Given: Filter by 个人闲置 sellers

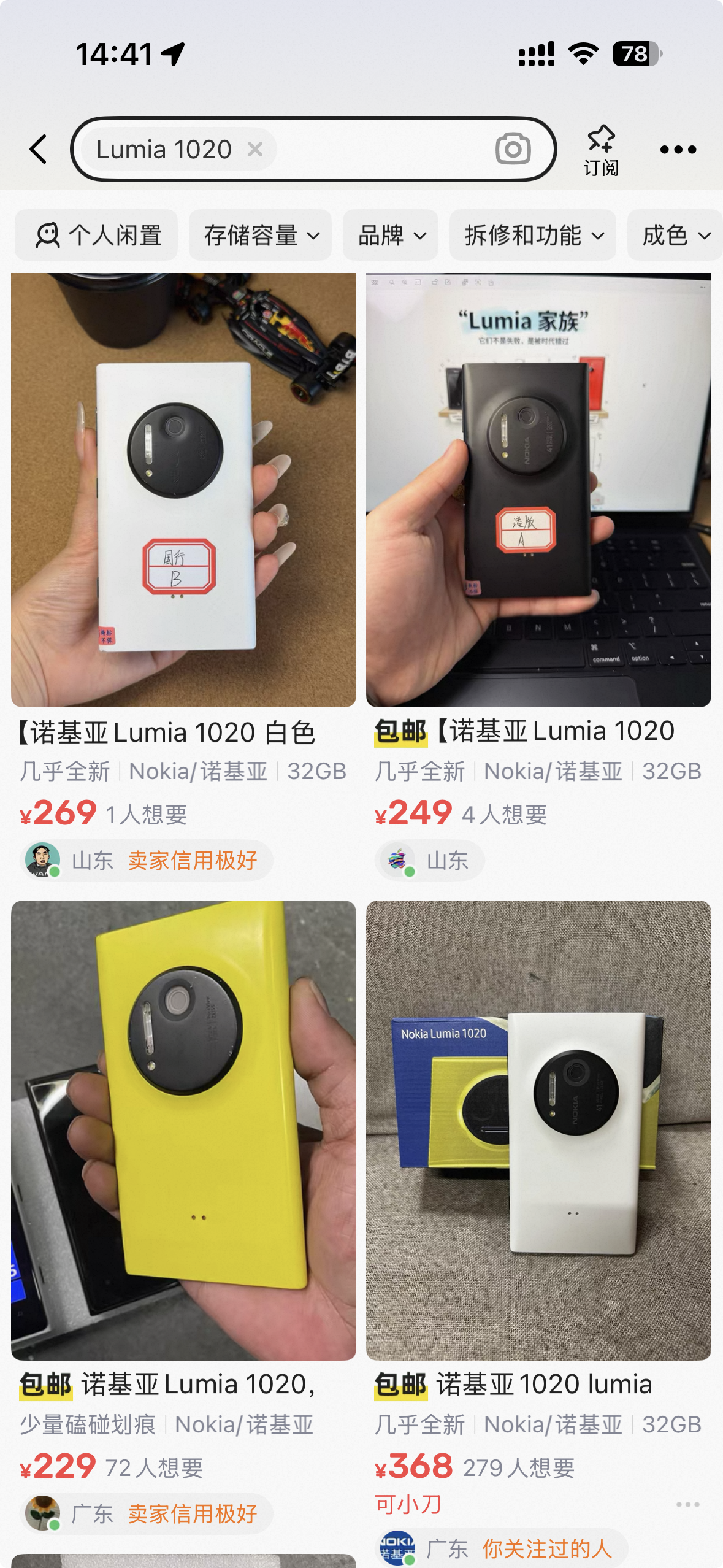Looking at the screenshot, I should coord(97,235).
